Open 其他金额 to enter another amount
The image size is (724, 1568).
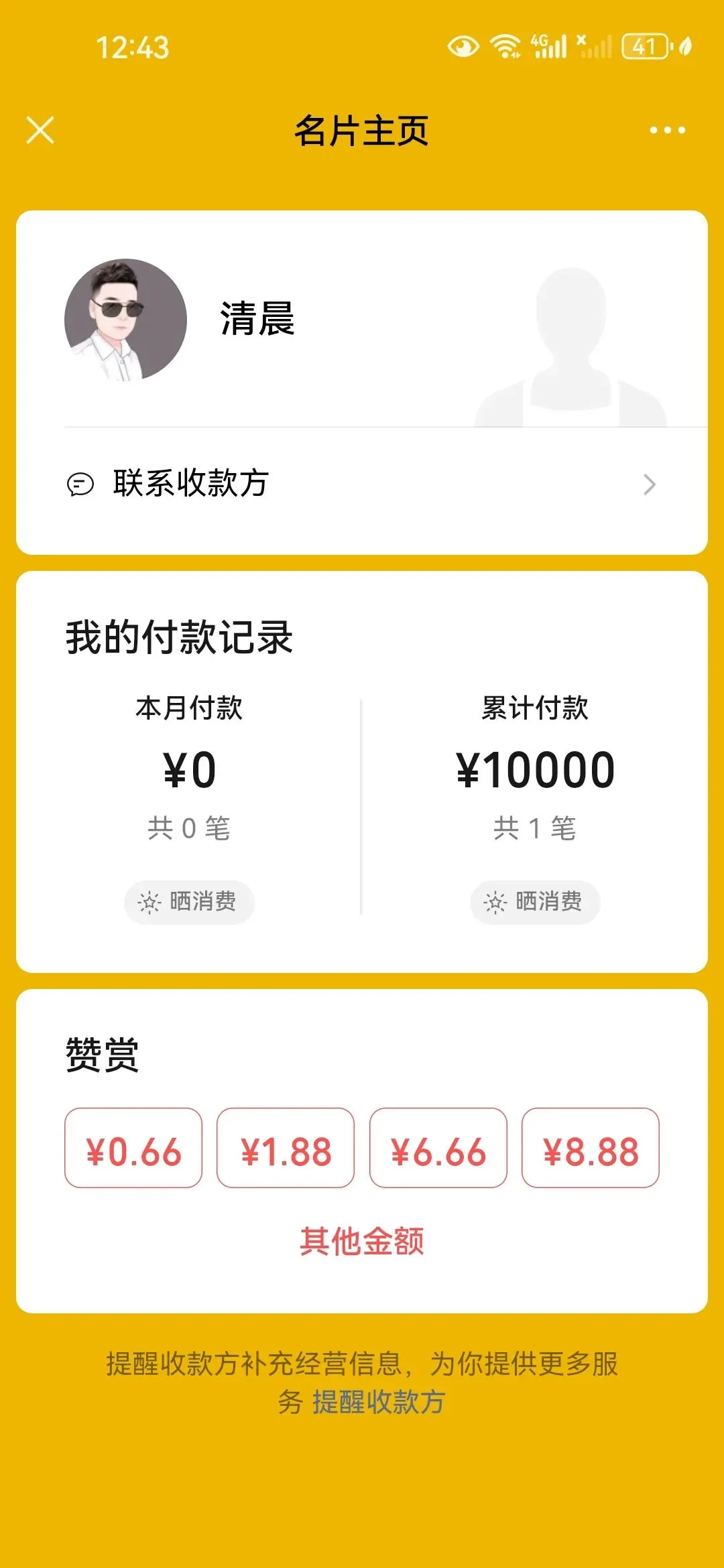pos(362,1242)
